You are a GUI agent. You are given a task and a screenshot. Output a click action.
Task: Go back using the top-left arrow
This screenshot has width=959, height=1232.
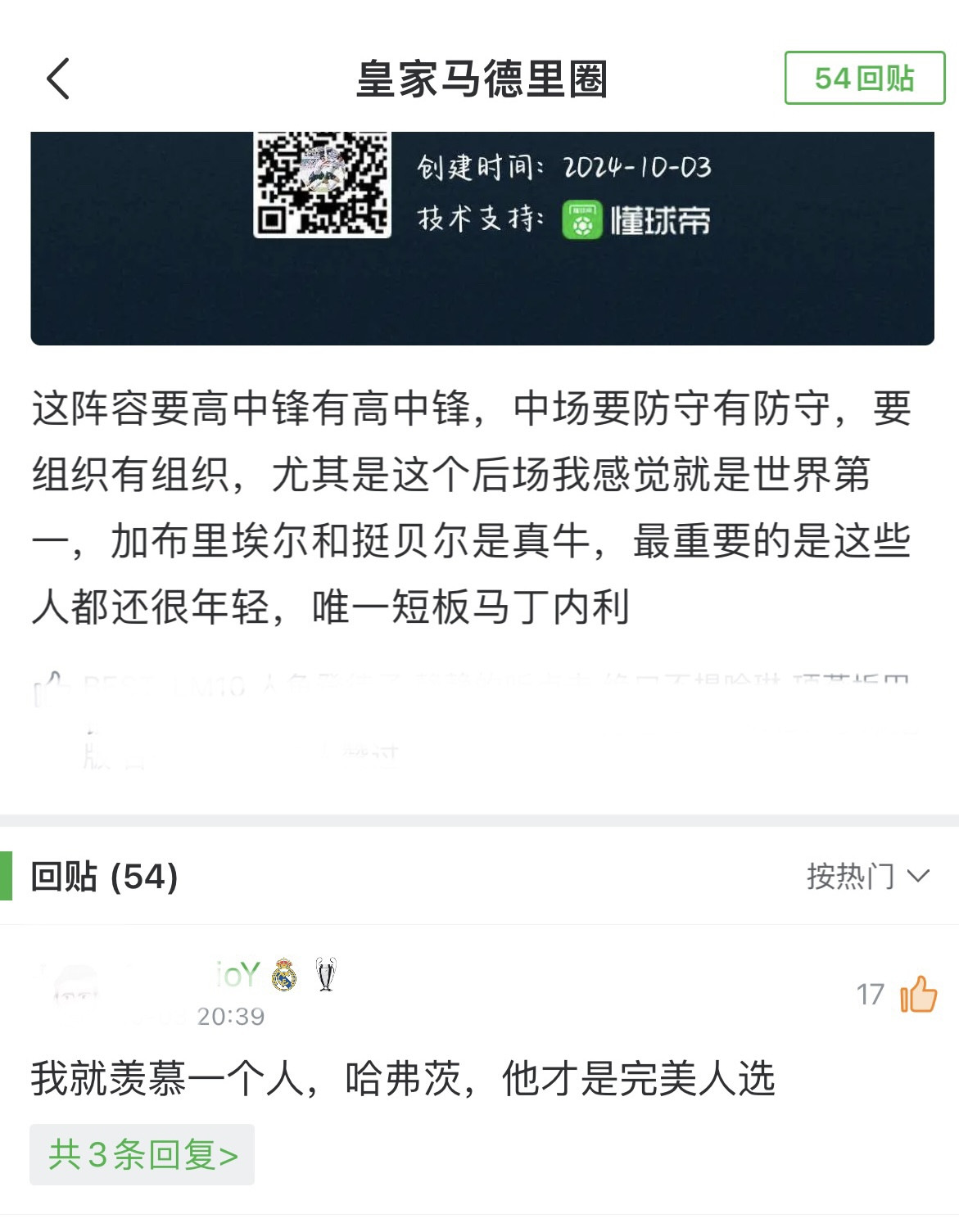[58, 79]
